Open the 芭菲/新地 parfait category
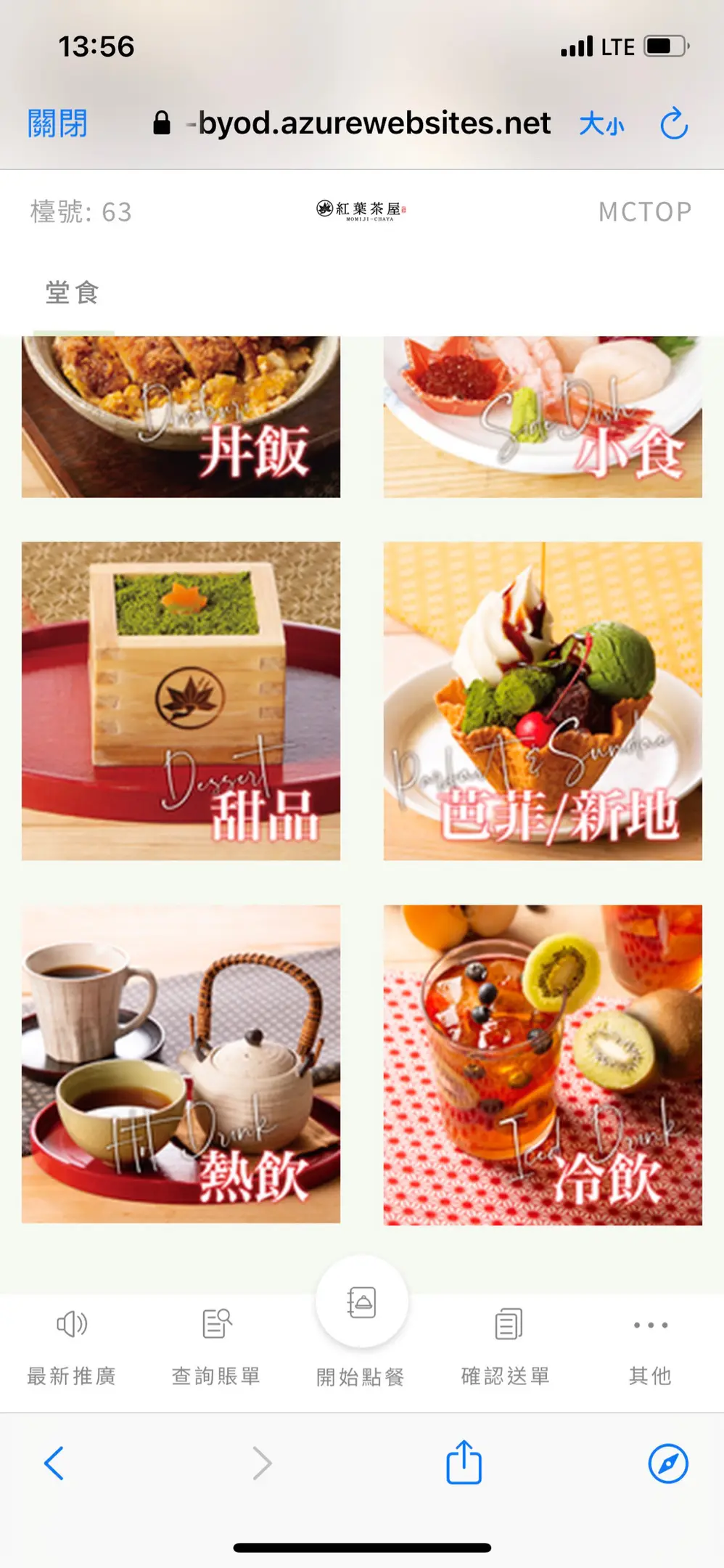 542,701
